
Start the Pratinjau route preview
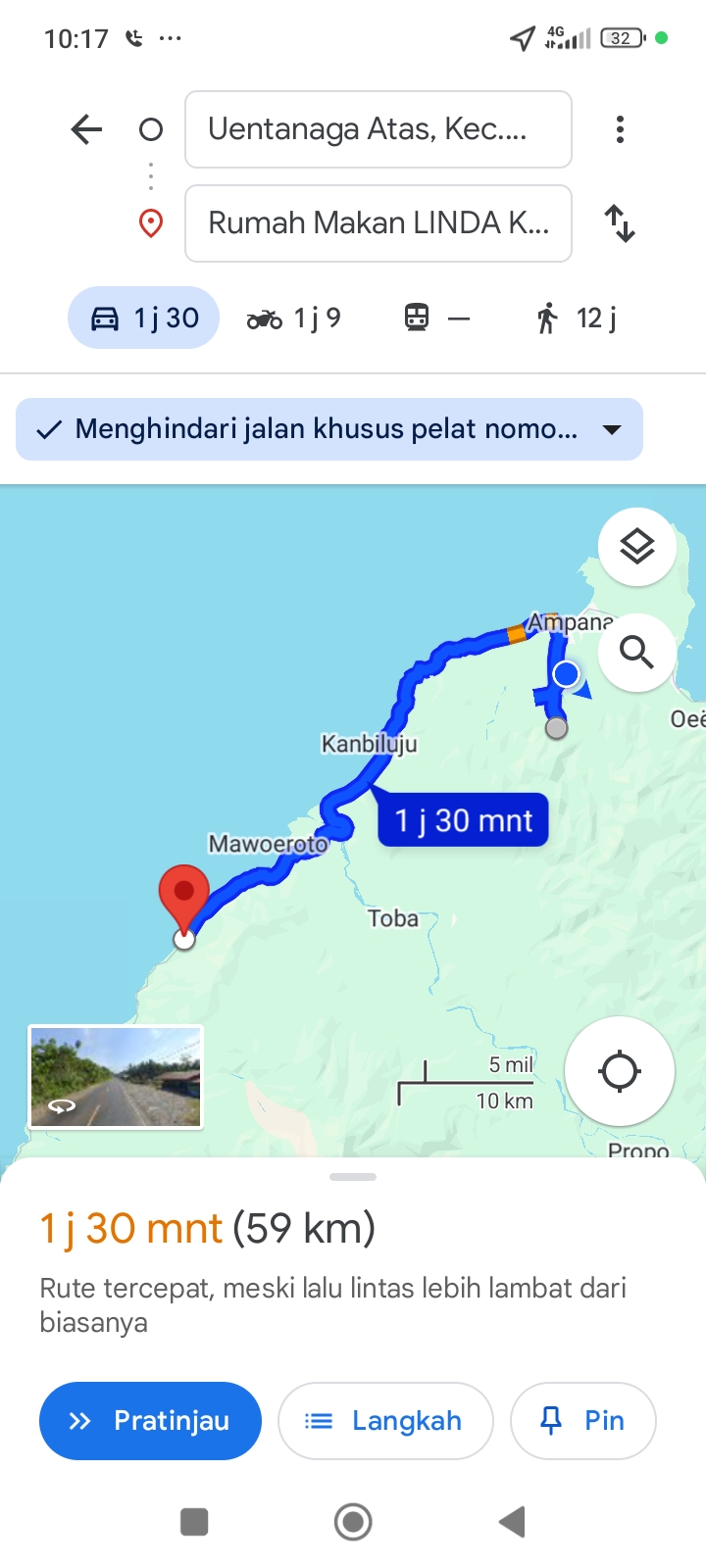click(150, 1421)
